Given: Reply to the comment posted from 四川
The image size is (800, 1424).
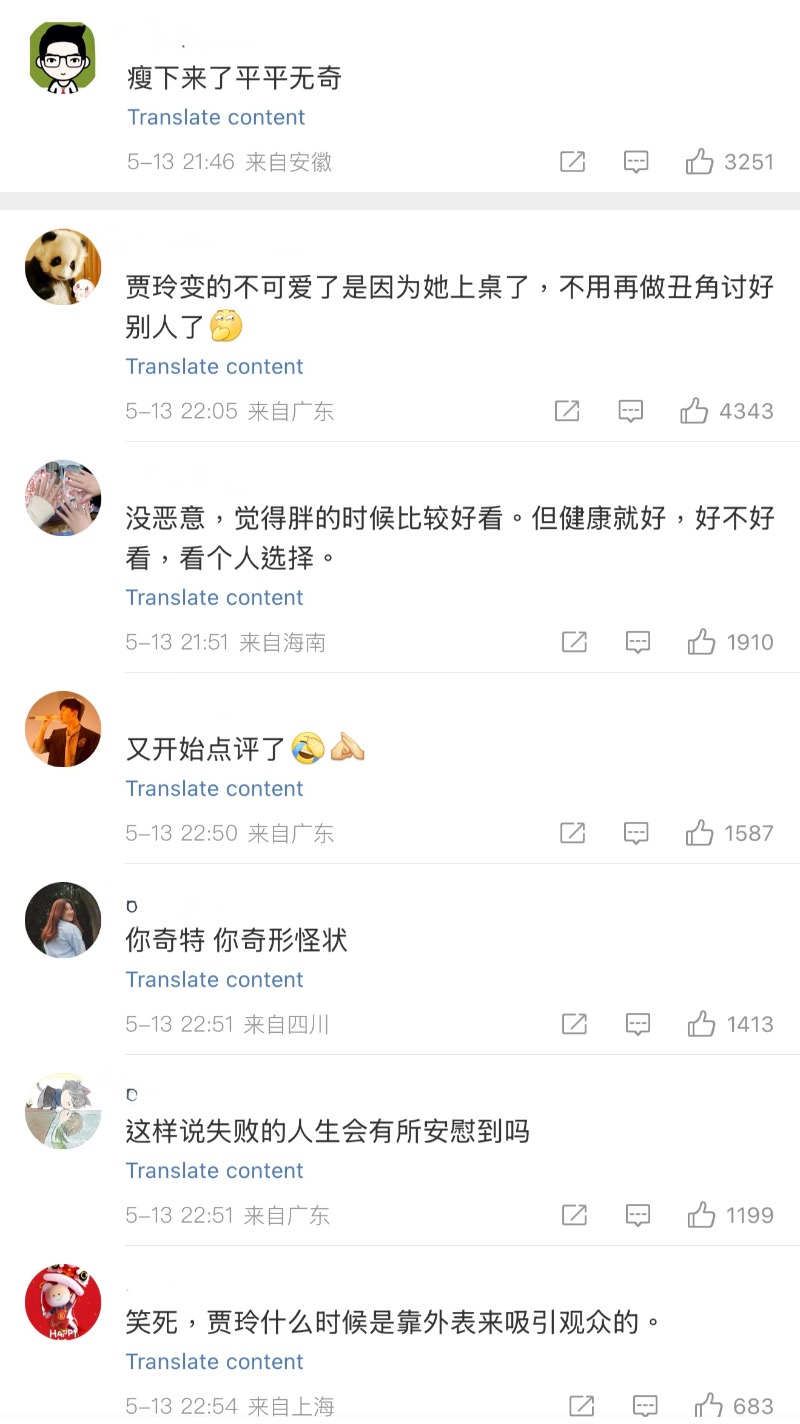Looking at the screenshot, I should click(x=638, y=1024).
